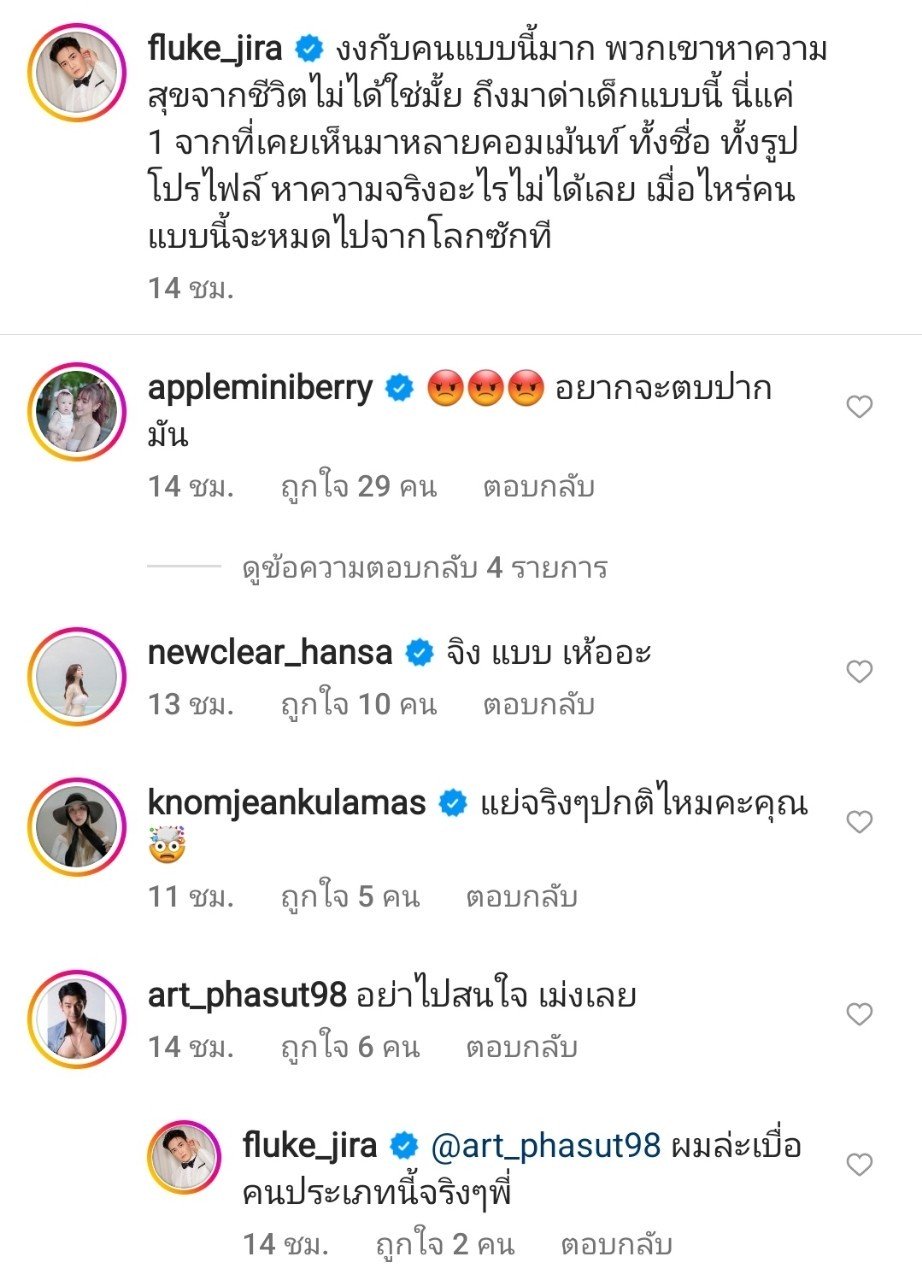View appleminiberry's profile picture
Image resolution: width=922 pixels, height=1280 pixels.
click(x=76, y=411)
